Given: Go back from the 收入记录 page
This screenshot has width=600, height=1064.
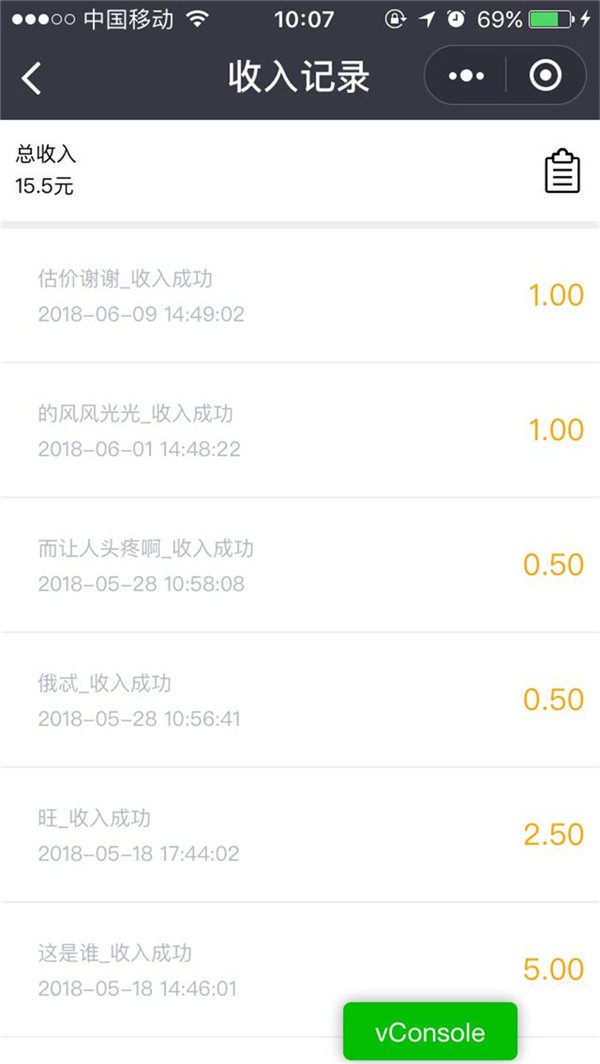Looking at the screenshot, I should click(x=32, y=77).
